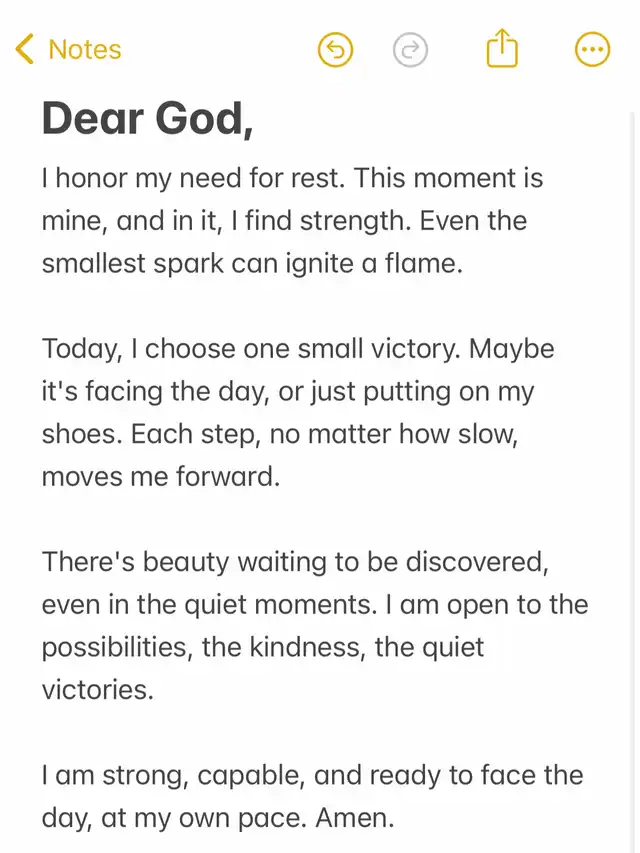Screen dimensions: 640x853
Task: Undo the last edit
Action: [336, 49]
